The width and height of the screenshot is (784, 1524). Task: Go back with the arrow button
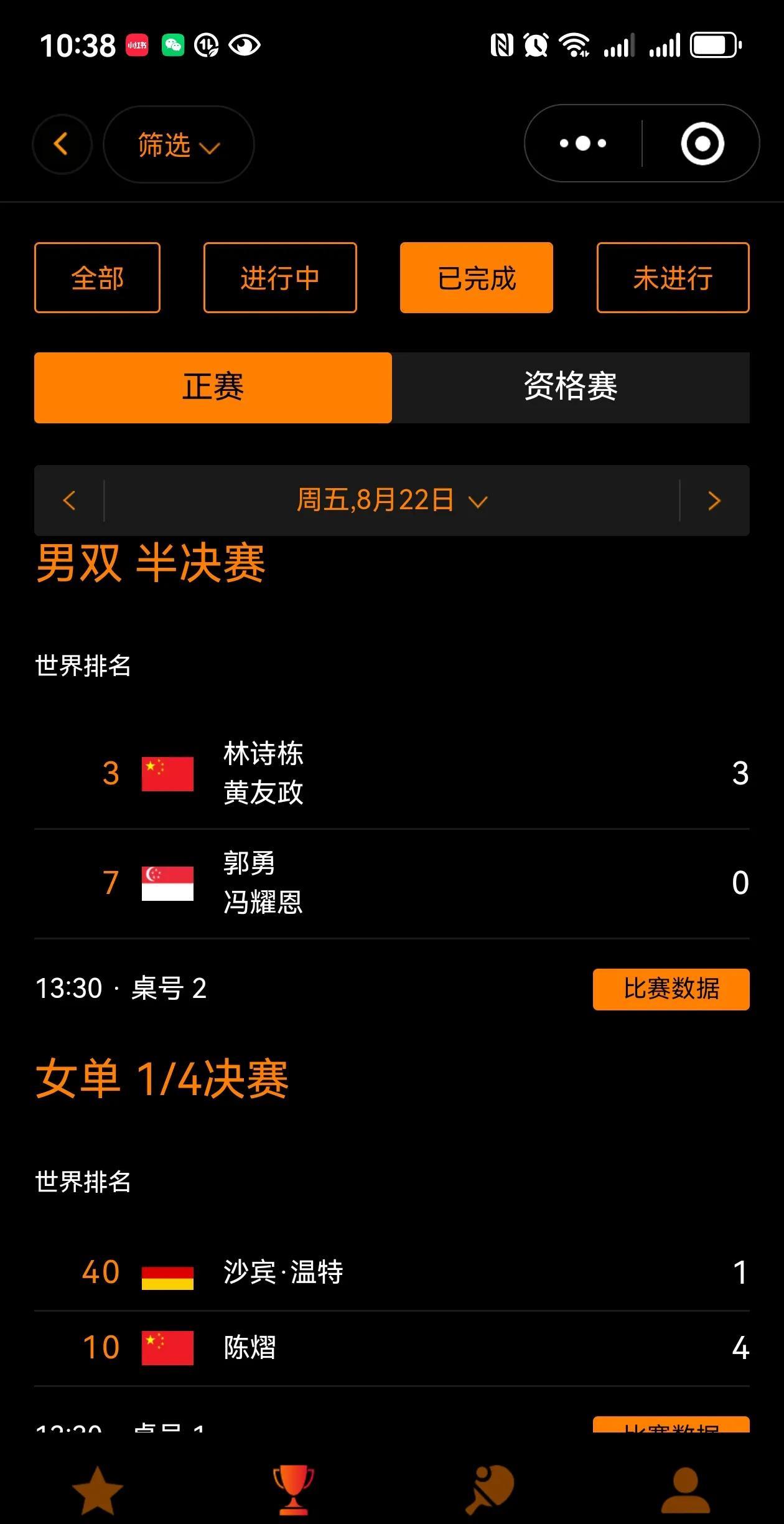[62, 144]
